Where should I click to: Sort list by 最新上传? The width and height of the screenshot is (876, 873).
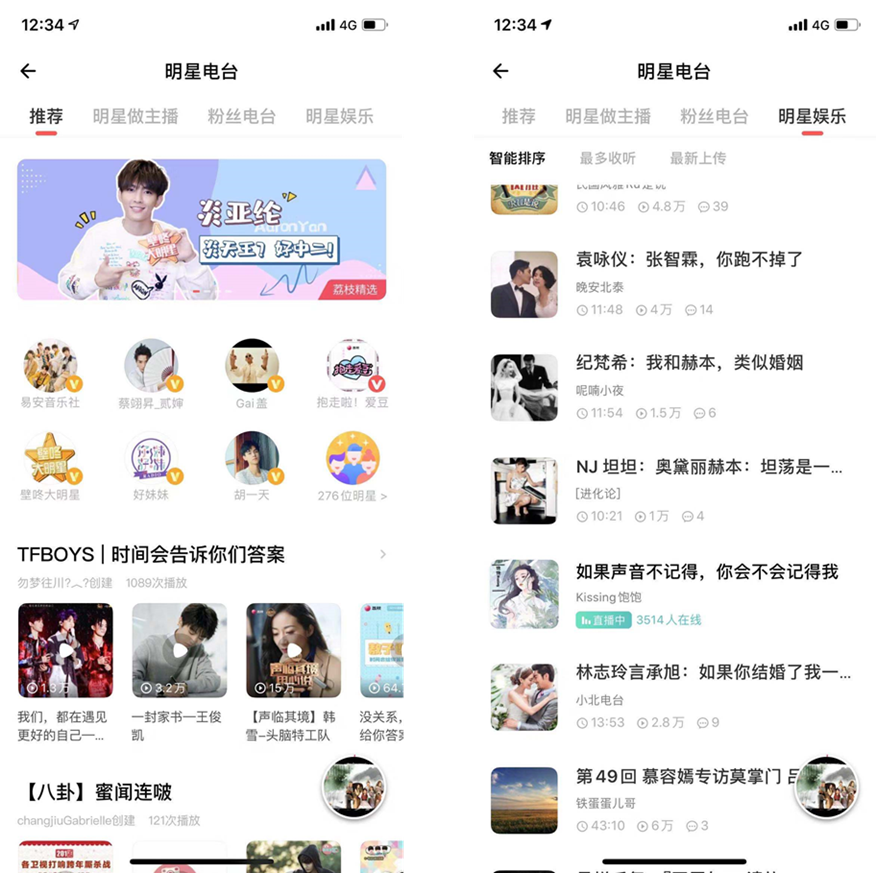point(698,158)
